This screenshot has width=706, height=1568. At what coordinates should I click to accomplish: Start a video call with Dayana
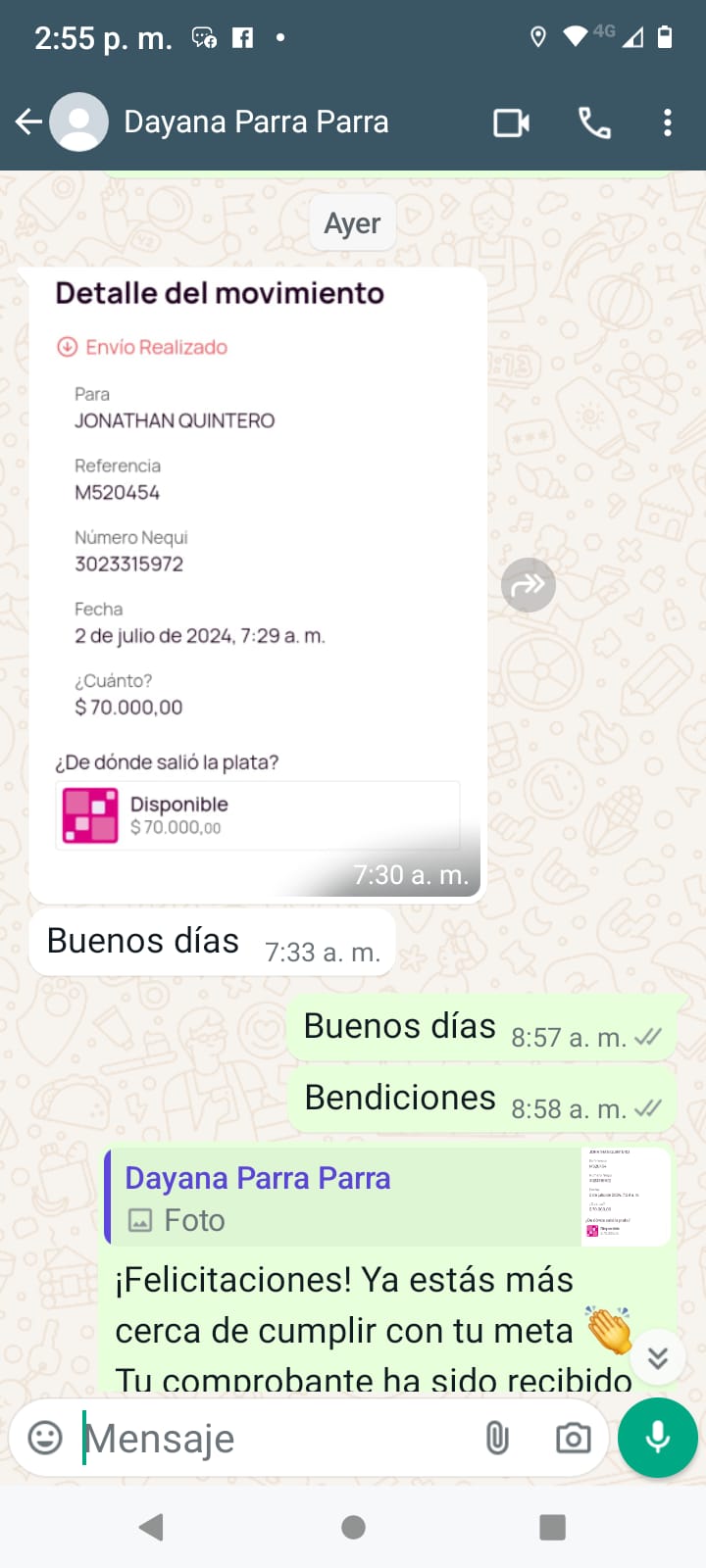[511, 122]
